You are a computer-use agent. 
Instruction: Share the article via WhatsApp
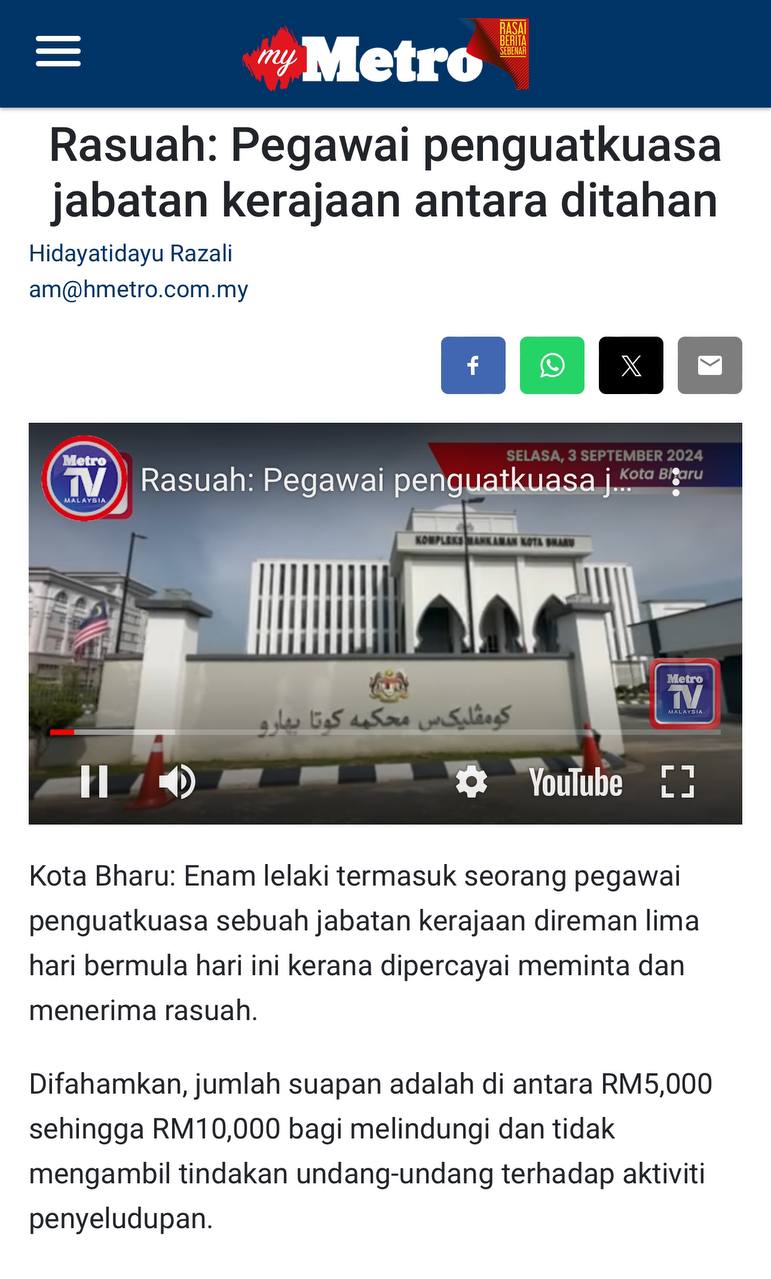click(x=552, y=365)
